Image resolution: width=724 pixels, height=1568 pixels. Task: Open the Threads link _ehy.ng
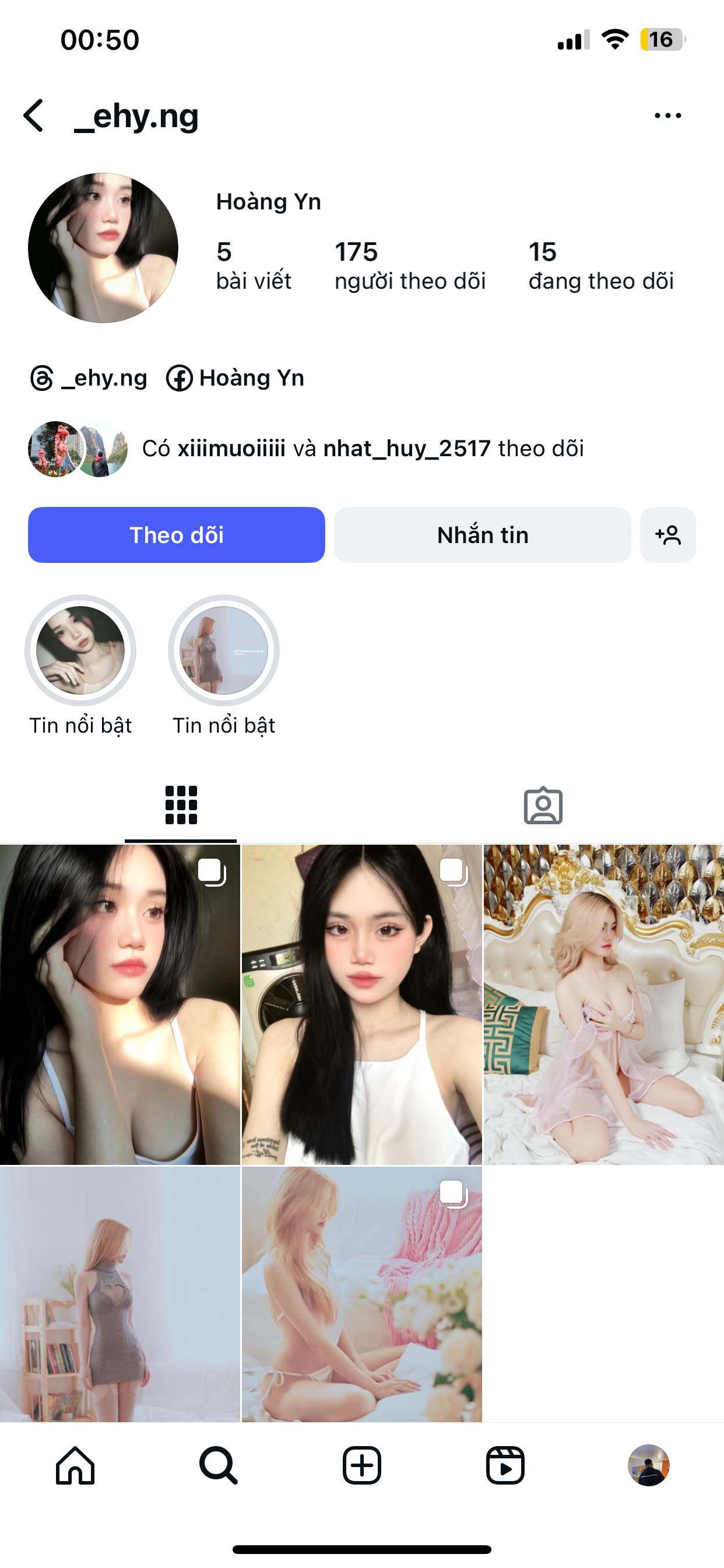[89, 378]
